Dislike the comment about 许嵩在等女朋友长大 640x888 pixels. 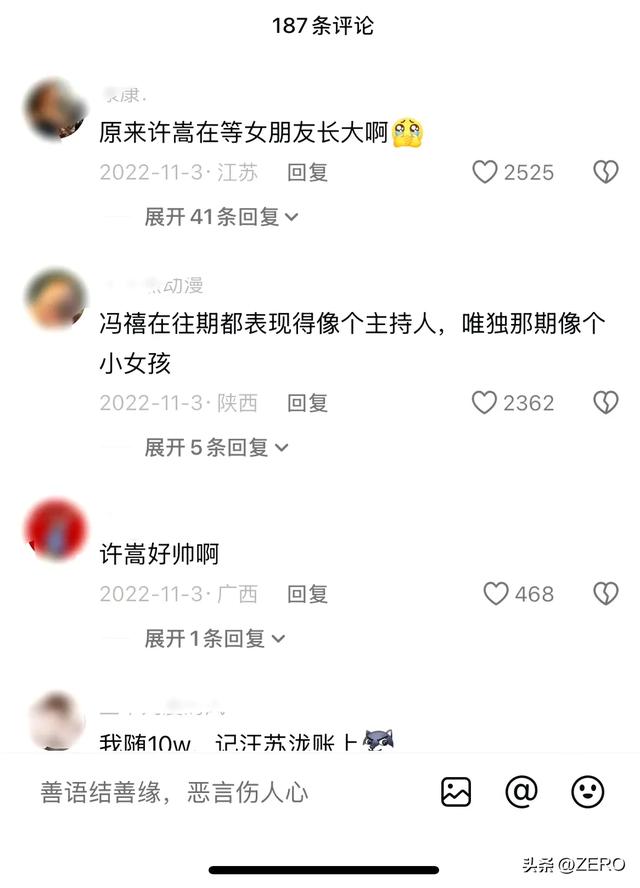point(606,172)
